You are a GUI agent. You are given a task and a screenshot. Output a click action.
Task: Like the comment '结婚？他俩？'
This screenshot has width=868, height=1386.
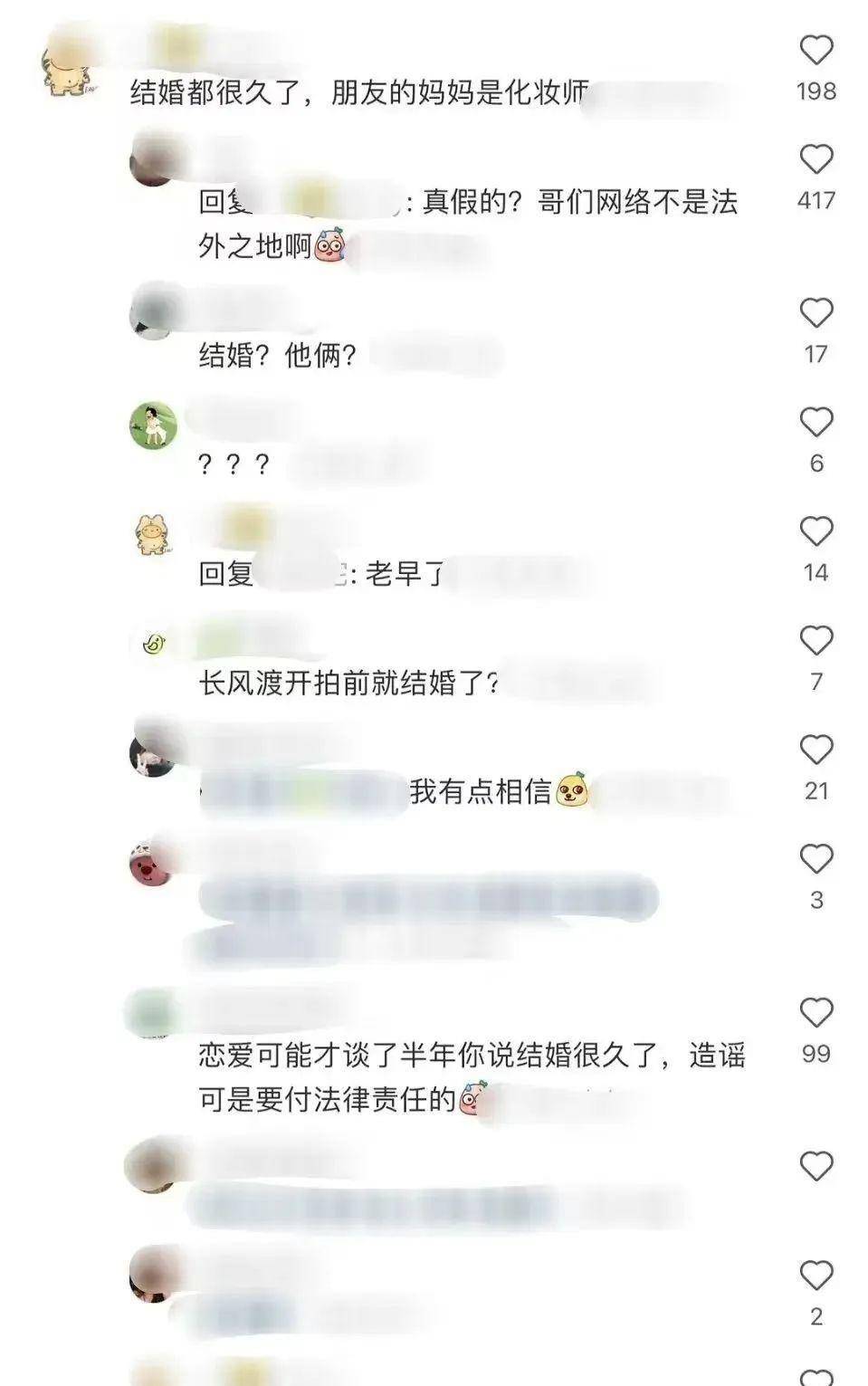pos(816,313)
